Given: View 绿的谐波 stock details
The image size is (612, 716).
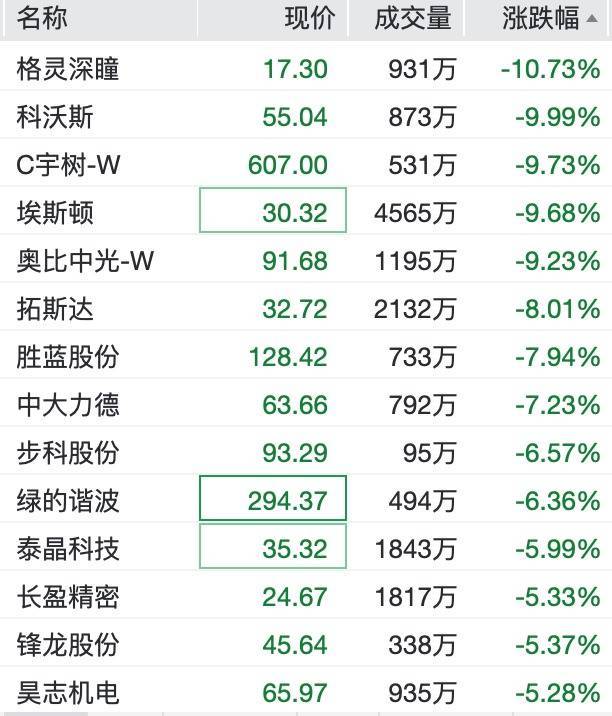Looking at the screenshot, I should (306, 500).
